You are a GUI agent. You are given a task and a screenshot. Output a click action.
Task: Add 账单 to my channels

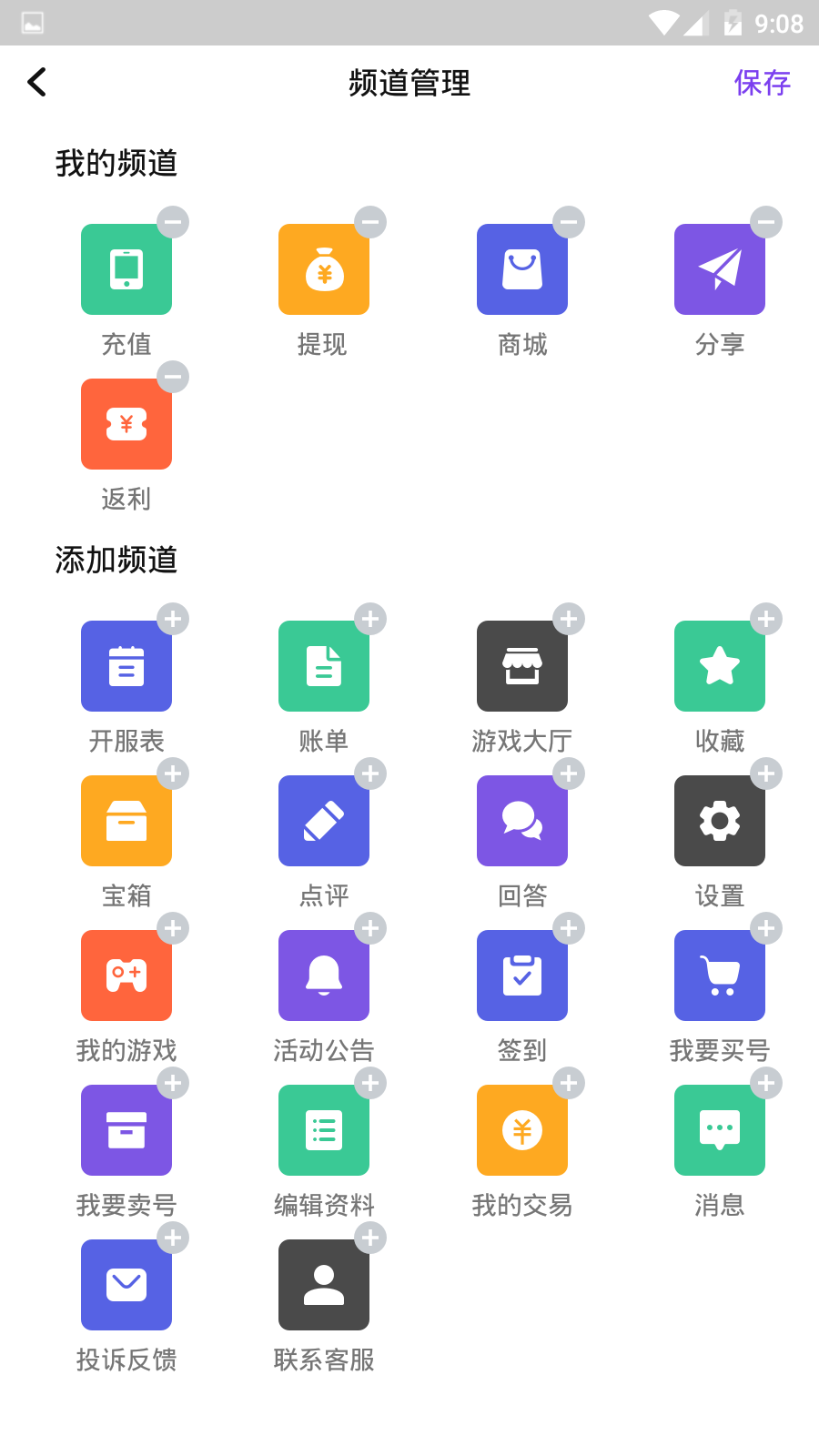click(370, 619)
